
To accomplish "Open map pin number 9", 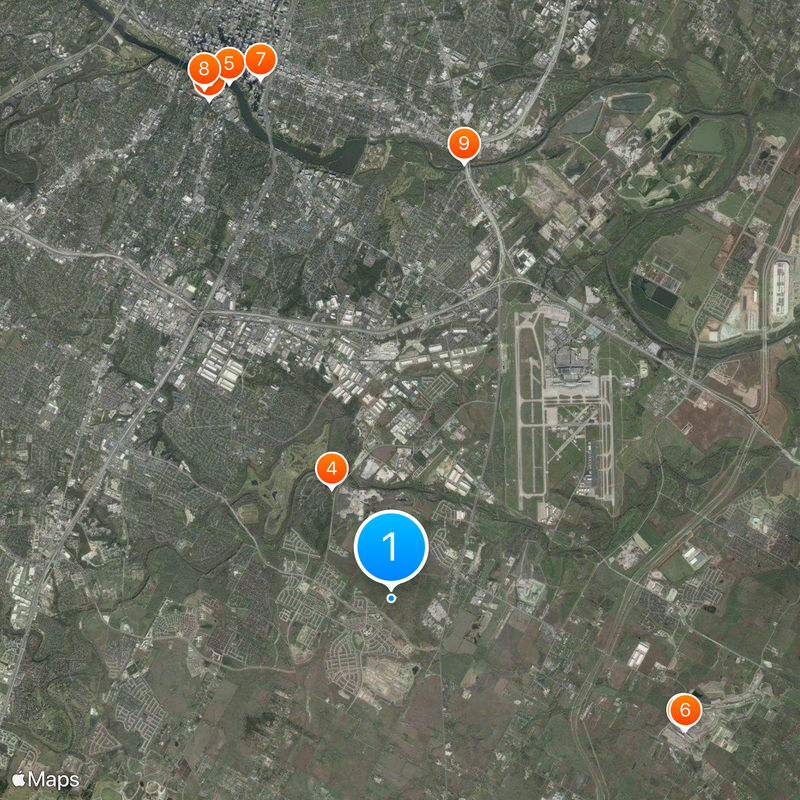I will tap(463, 143).
